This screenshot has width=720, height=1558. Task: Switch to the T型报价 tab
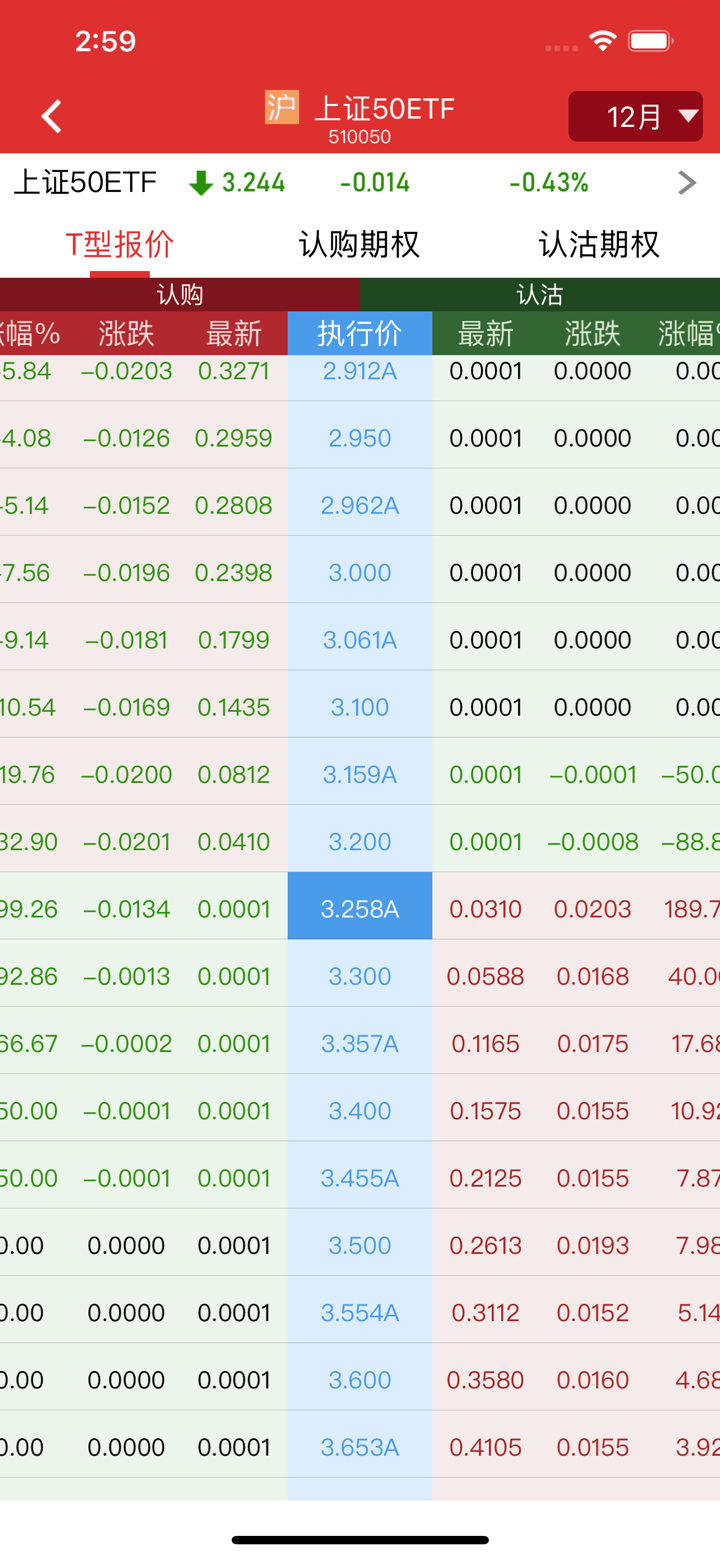120,244
